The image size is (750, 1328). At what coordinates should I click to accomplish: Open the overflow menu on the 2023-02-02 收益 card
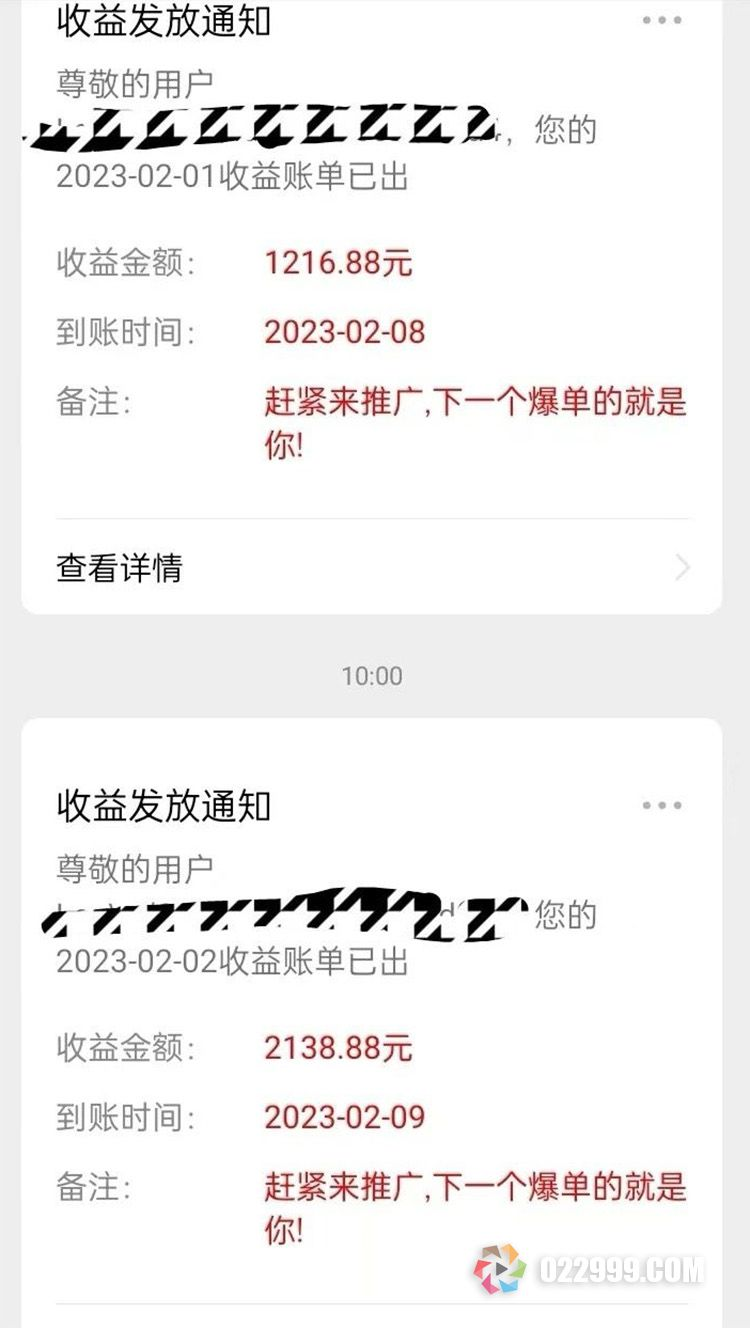pos(662,805)
